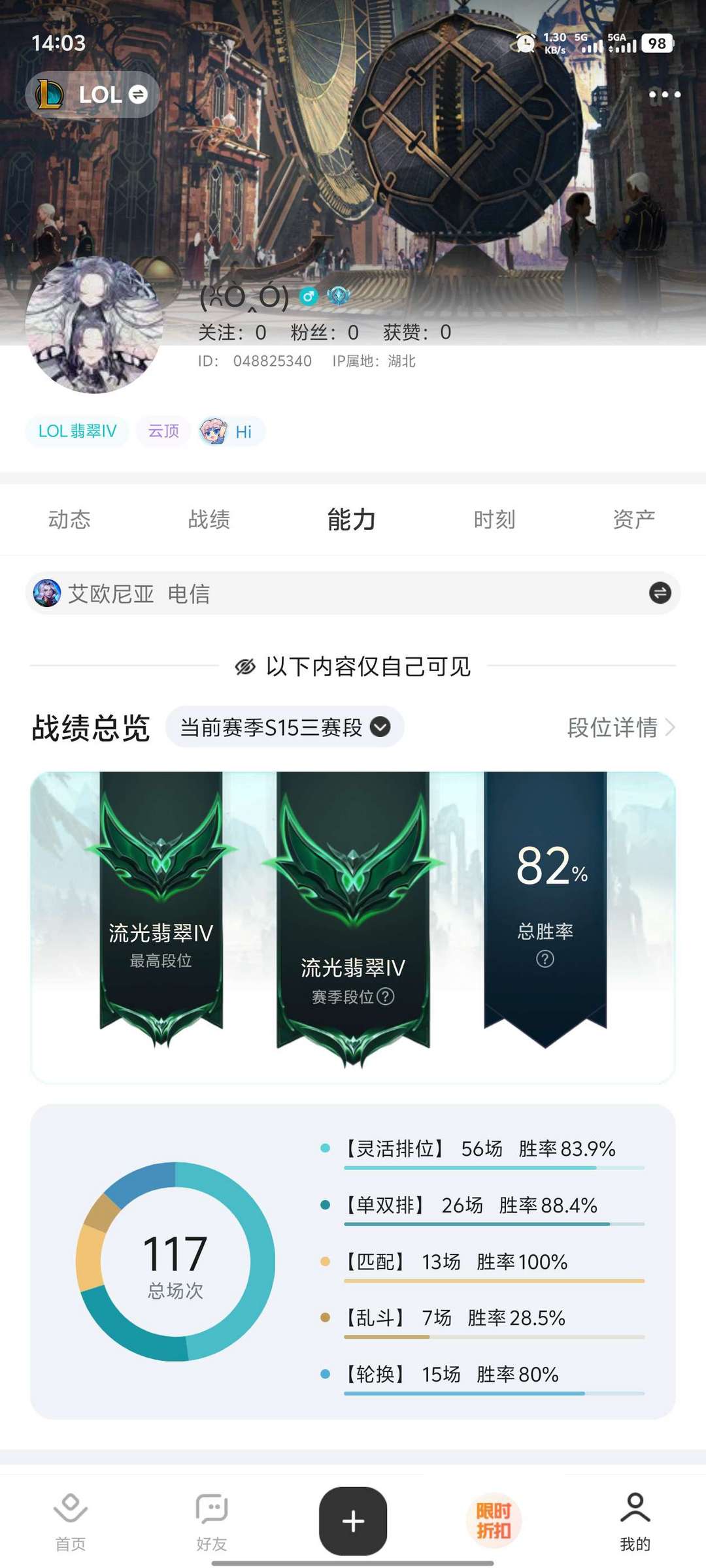Viewport: 706px width, 1568px height.
Task: Show help for 赛季段位
Action: click(386, 996)
